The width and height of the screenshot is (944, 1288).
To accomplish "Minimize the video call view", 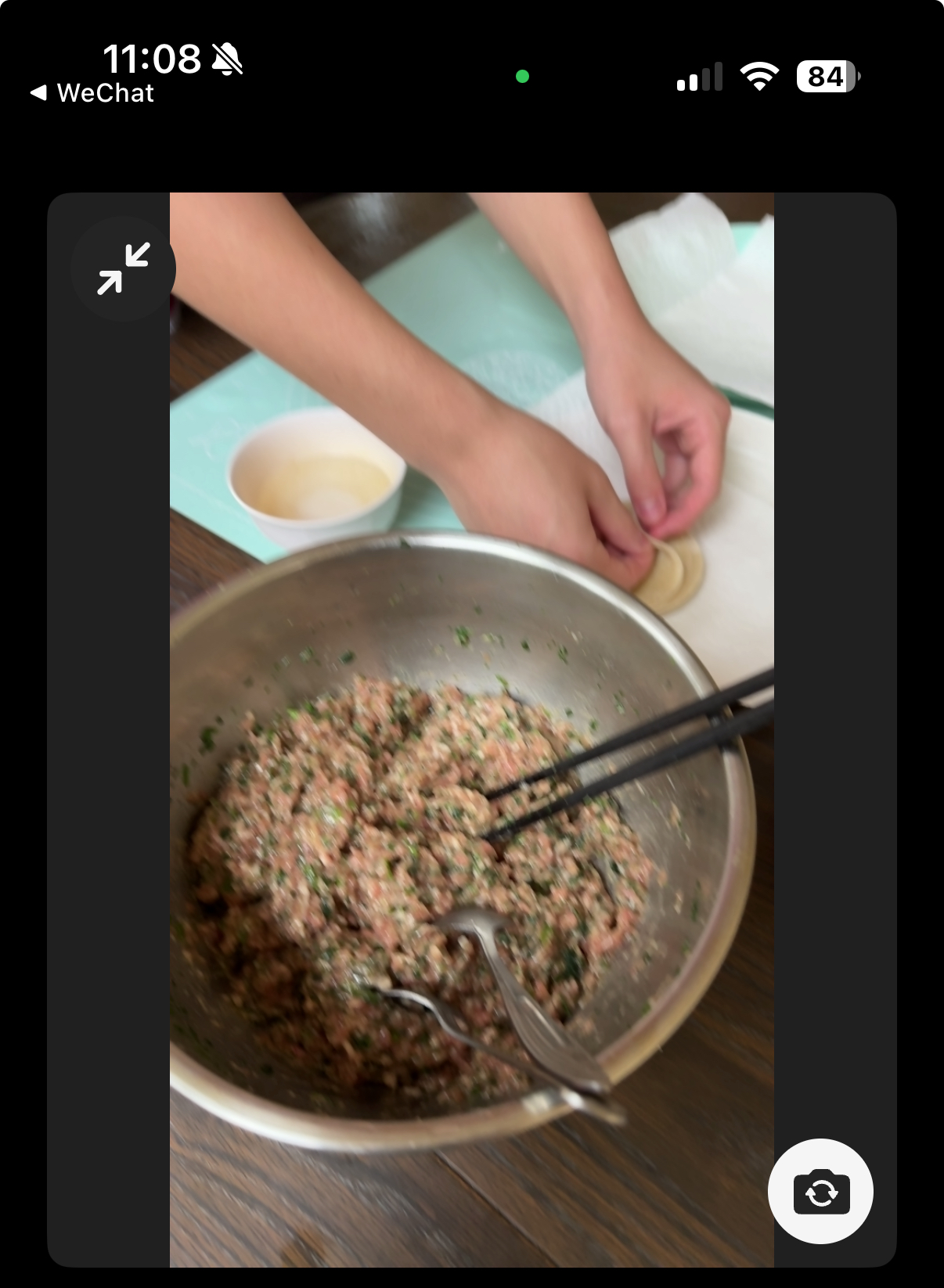I will click(123, 268).
